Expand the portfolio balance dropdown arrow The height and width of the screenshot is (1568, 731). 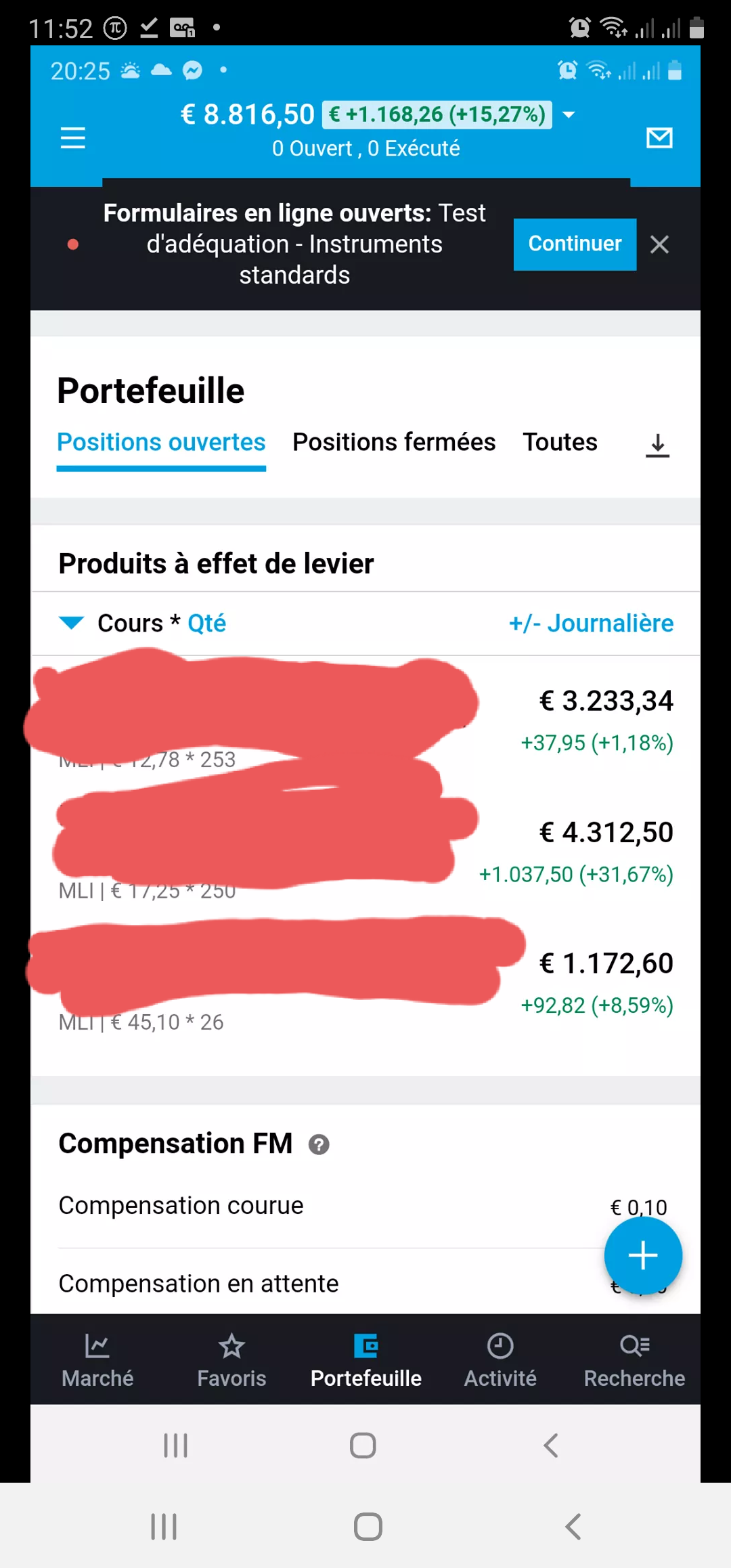569,114
